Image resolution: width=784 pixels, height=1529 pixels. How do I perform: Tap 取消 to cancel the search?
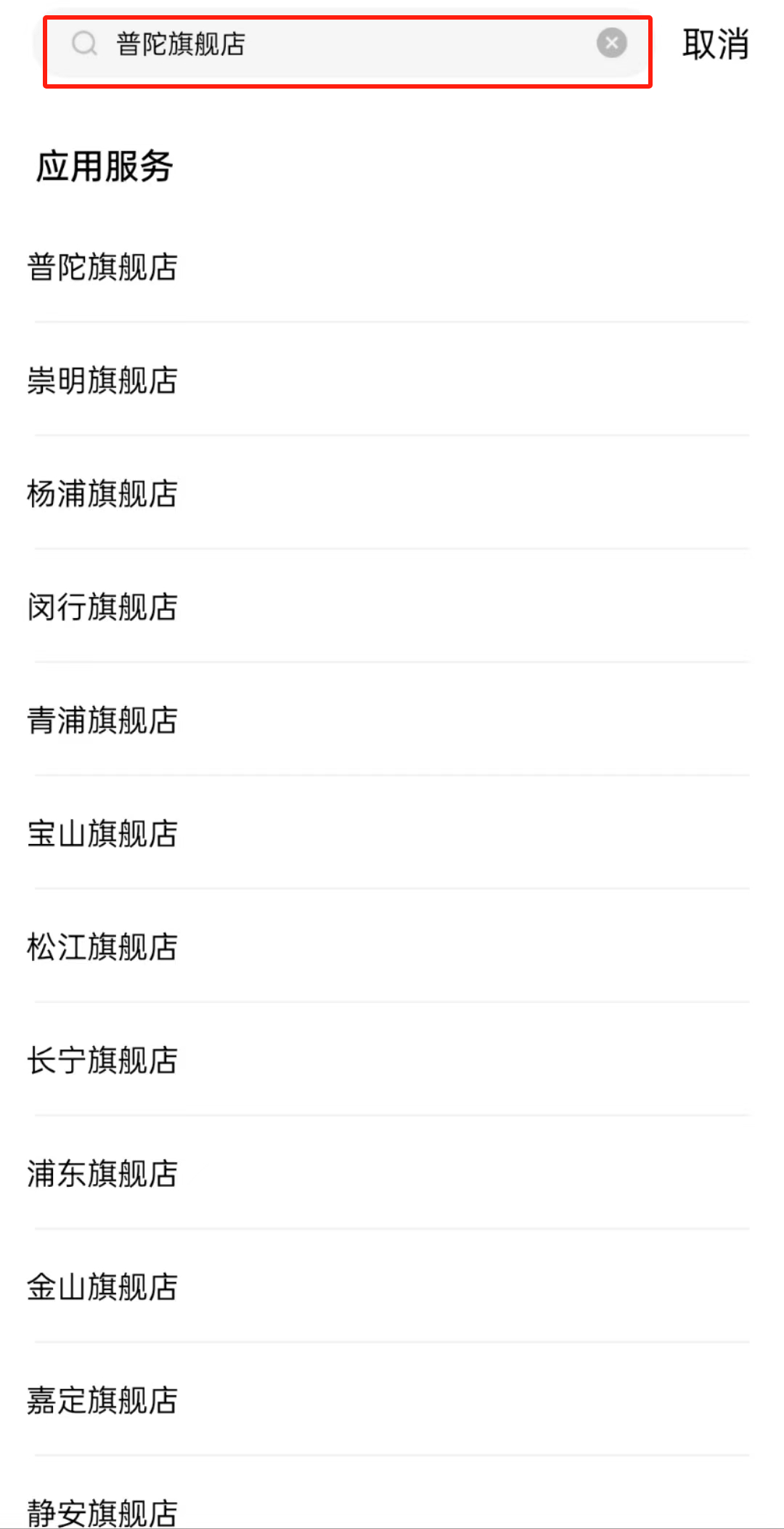[x=715, y=45]
